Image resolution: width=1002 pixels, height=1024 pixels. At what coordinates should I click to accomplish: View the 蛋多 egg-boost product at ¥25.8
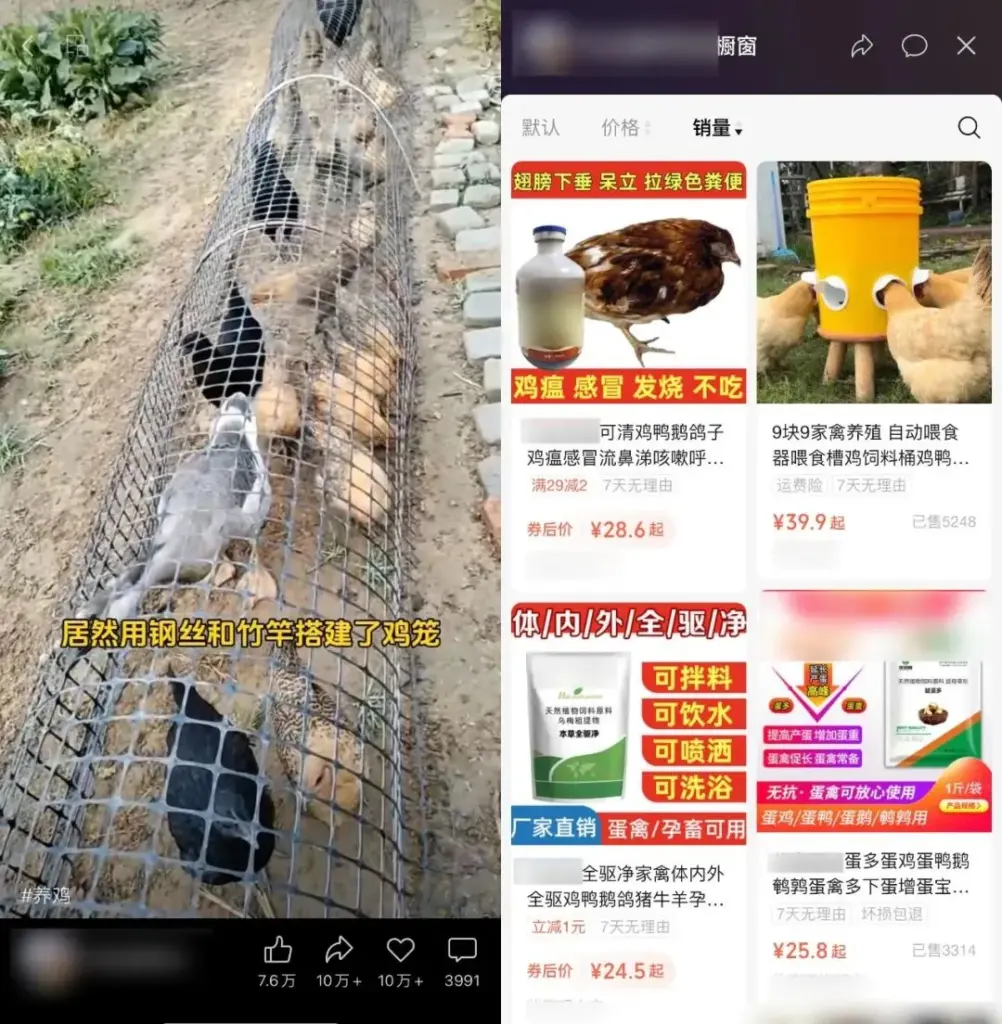click(873, 720)
